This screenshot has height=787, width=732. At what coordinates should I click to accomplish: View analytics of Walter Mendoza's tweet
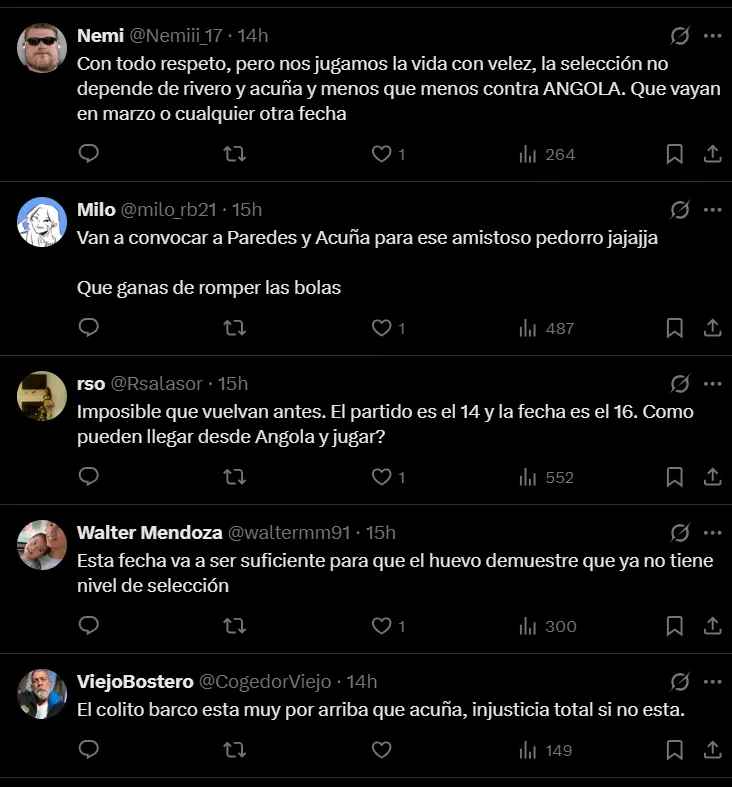(x=547, y=626)
